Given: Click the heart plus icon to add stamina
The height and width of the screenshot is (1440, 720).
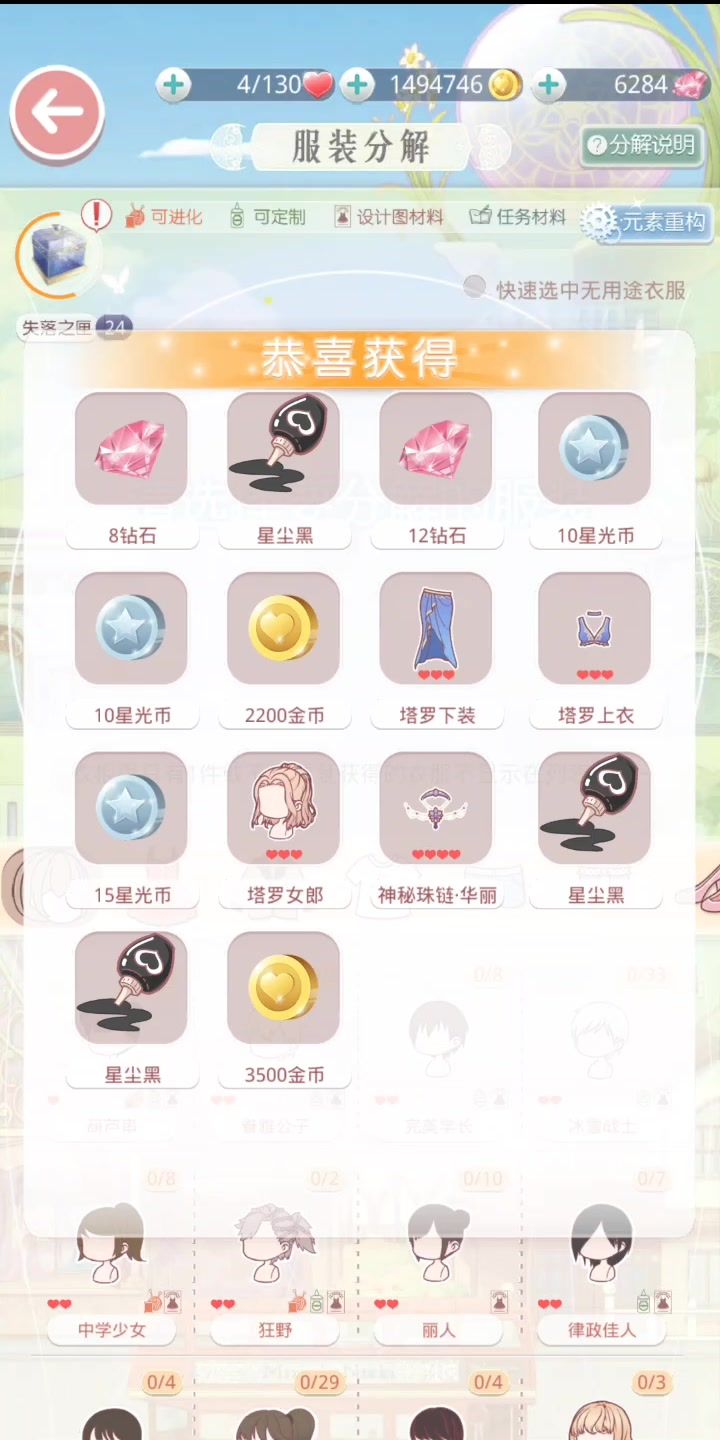Looking at the screenshot, I should (176, 86).
